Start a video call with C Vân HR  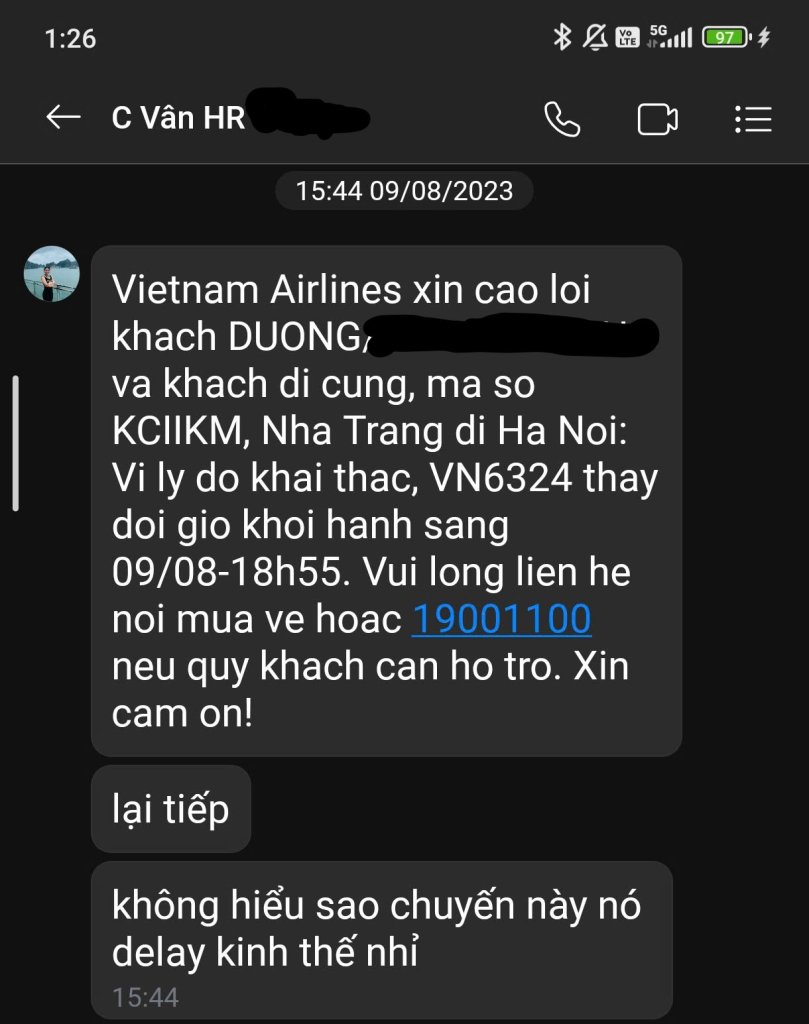coord(657,119)
